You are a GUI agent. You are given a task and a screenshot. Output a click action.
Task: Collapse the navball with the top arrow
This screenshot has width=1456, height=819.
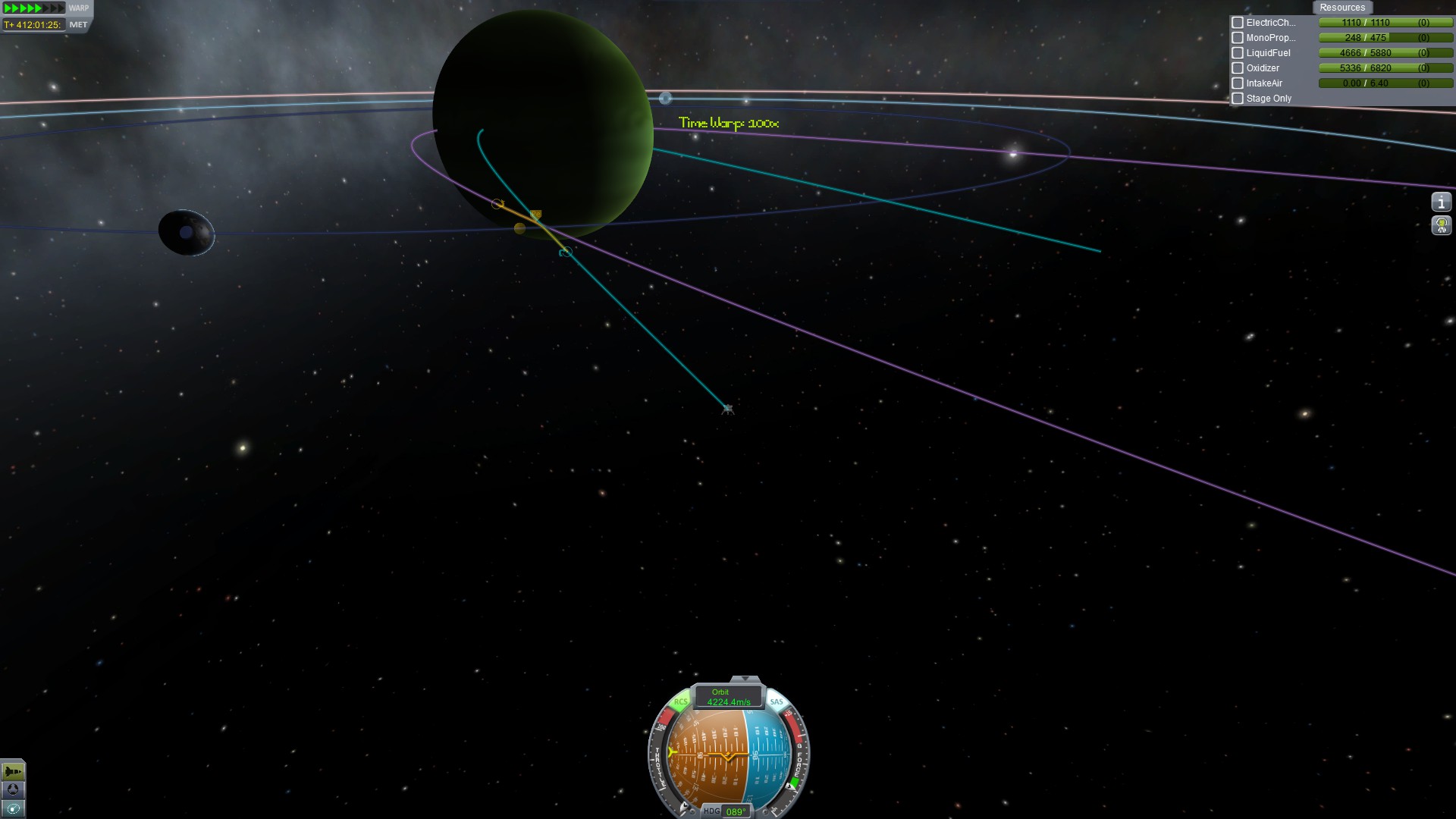tap(745, 679)
